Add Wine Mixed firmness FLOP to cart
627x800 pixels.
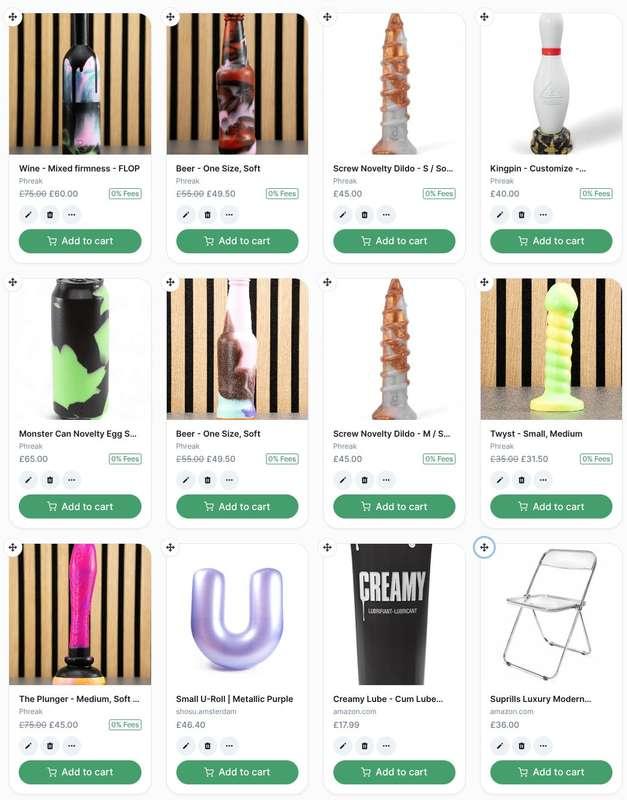(x=80, y=241)
